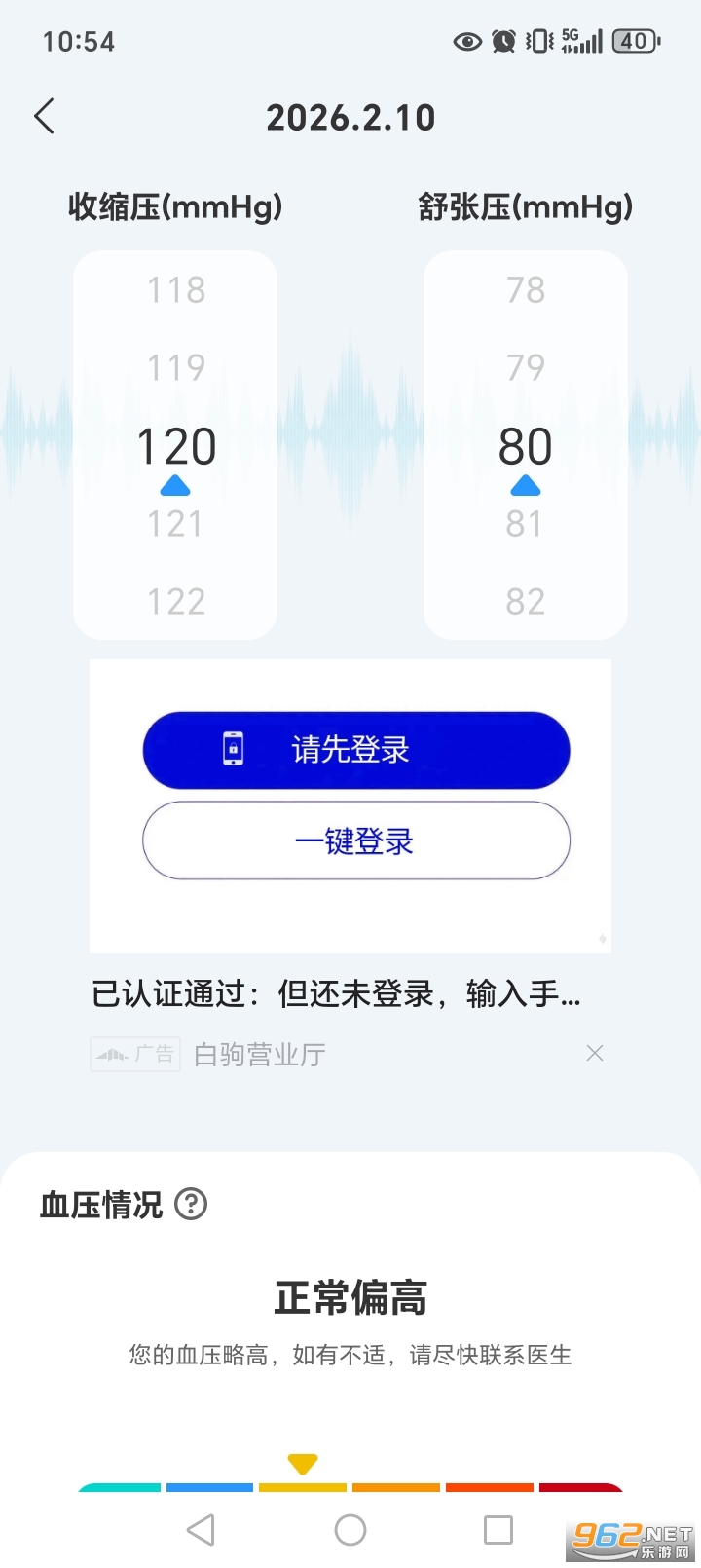
Task: Tap the phone icon on the 请先登录 button
Action: (231, 749)
